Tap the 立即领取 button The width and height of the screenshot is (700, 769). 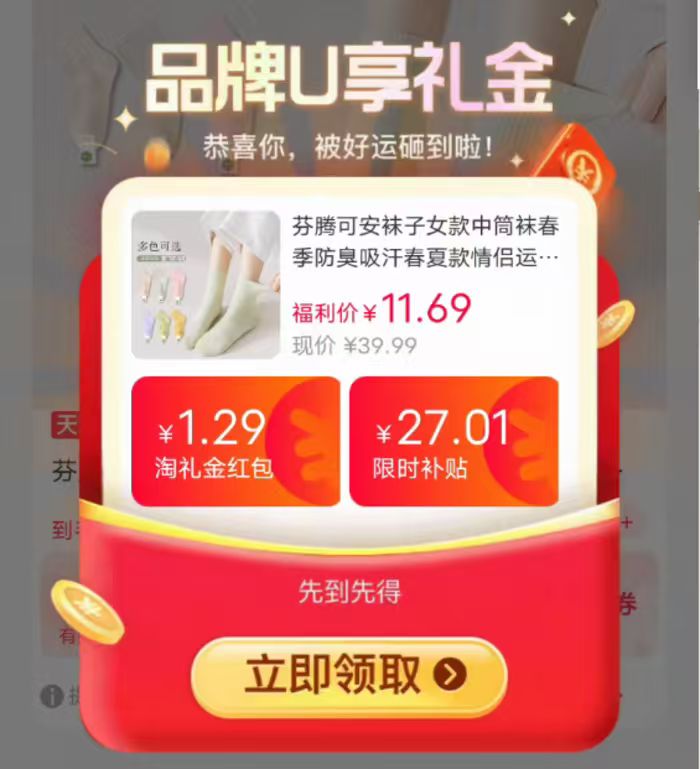pyautogui.click(x=349, y=676)
